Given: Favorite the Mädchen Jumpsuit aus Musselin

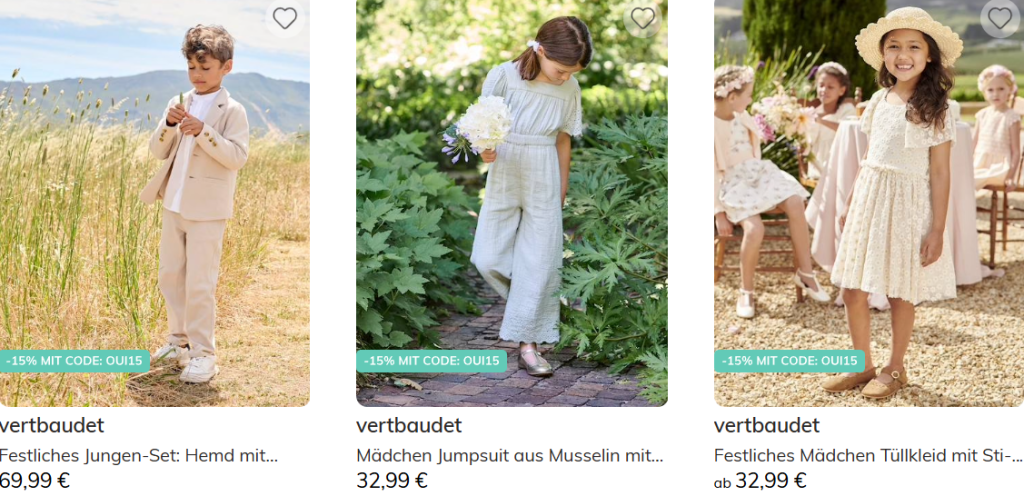Looking at the screenshot, I should pyautogui.click(x=643, y=18).
